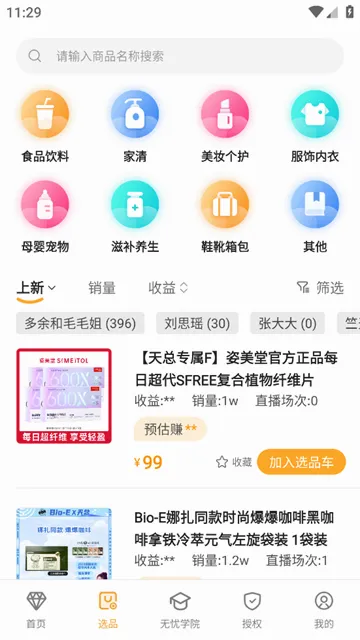
Task: Go to the 我的 tab
Action: [324, 610]
